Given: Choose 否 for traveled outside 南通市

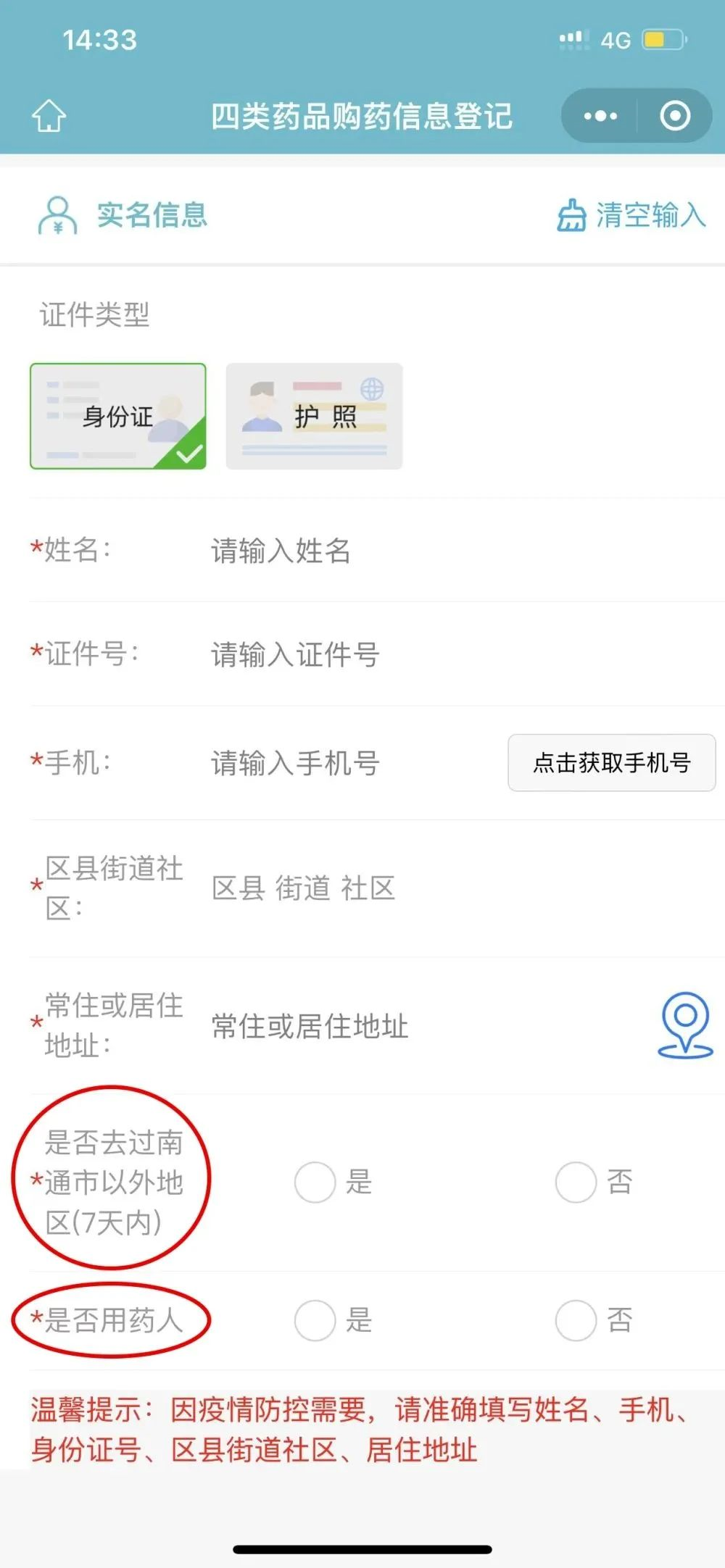Looking at the screenshot, I should point(576,1183).
